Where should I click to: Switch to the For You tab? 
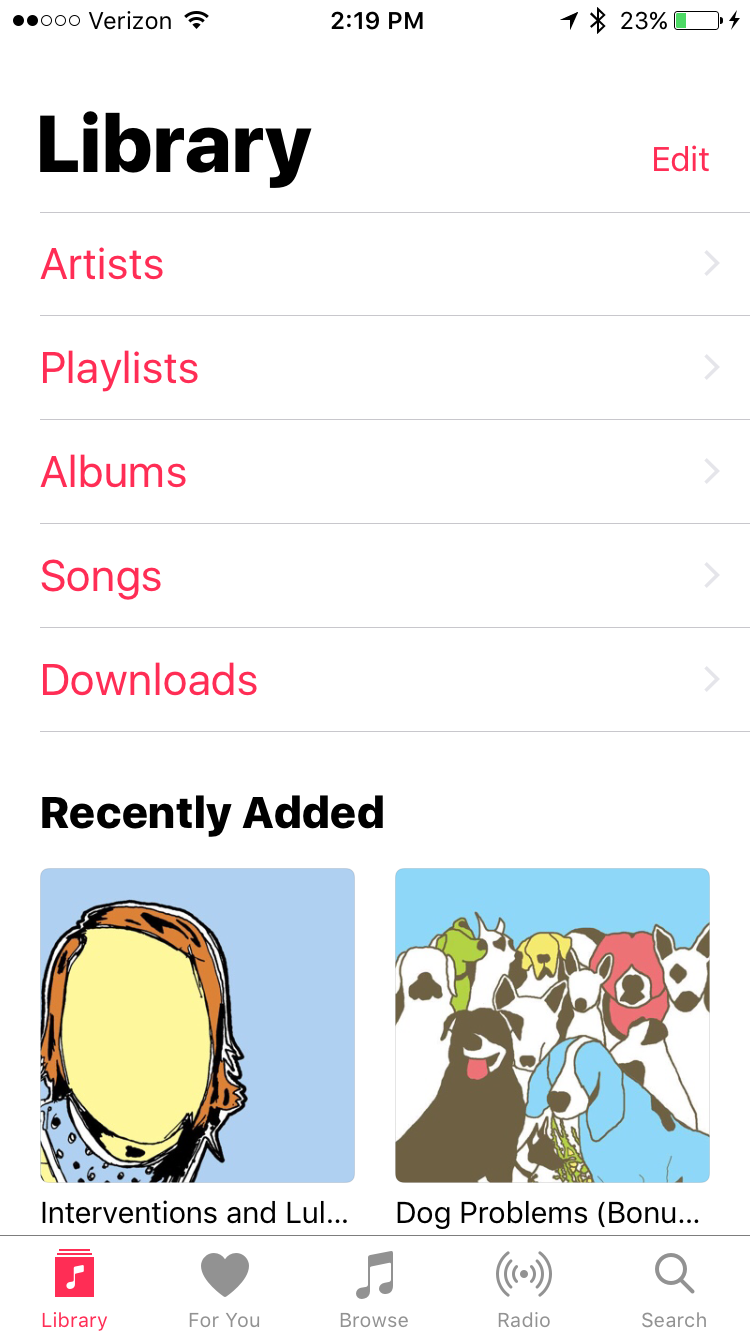(x=224, y=1290)
